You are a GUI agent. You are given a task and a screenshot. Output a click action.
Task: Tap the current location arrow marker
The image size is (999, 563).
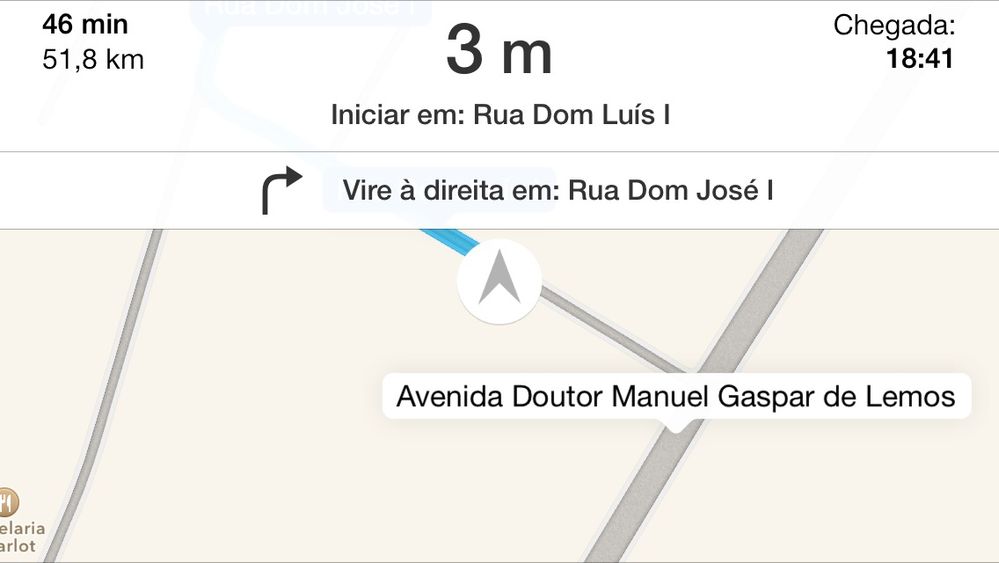coord(499,281)
